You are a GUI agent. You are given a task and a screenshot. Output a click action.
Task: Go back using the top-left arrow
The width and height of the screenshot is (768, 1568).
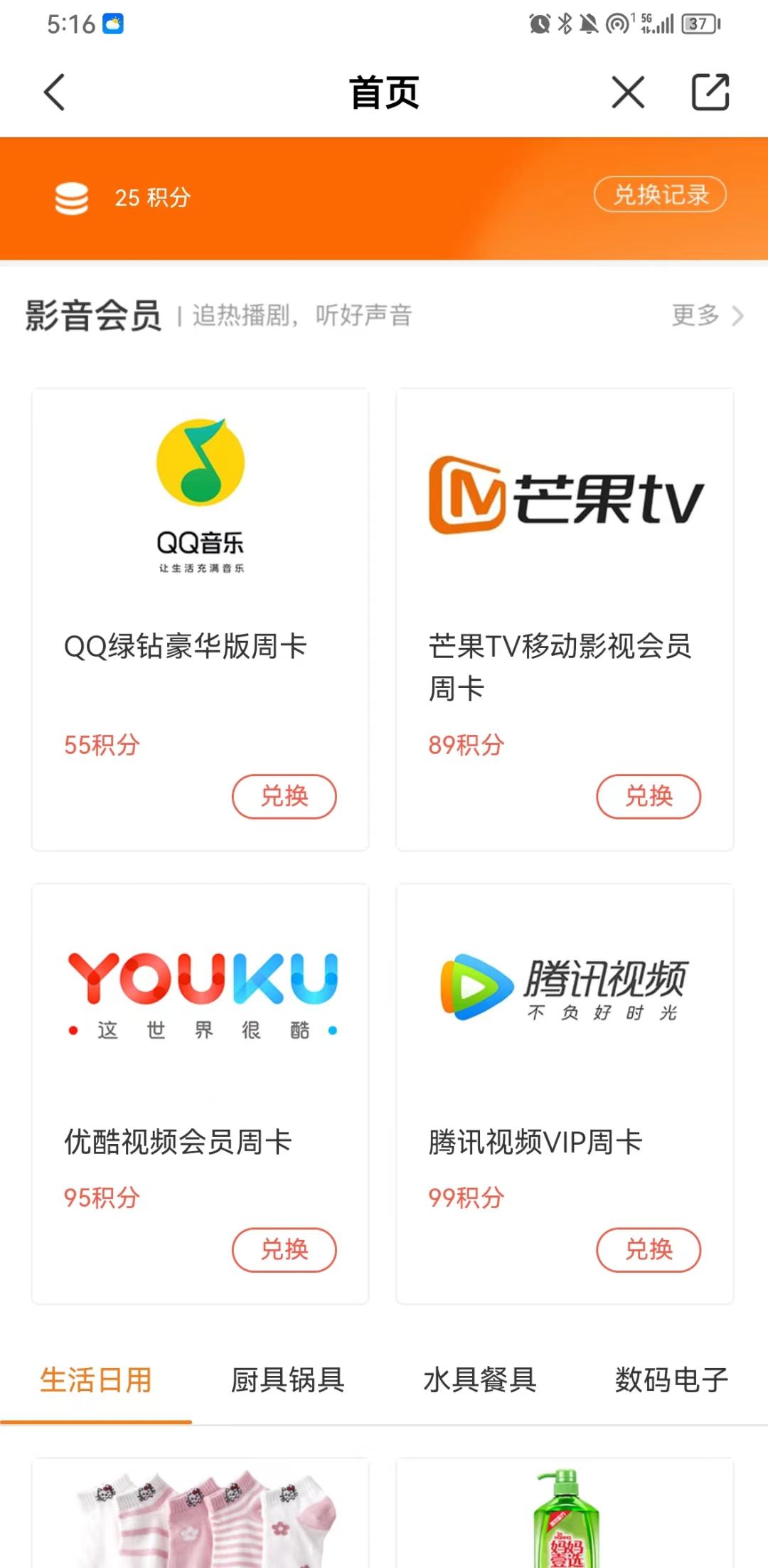tap(55, 92)
